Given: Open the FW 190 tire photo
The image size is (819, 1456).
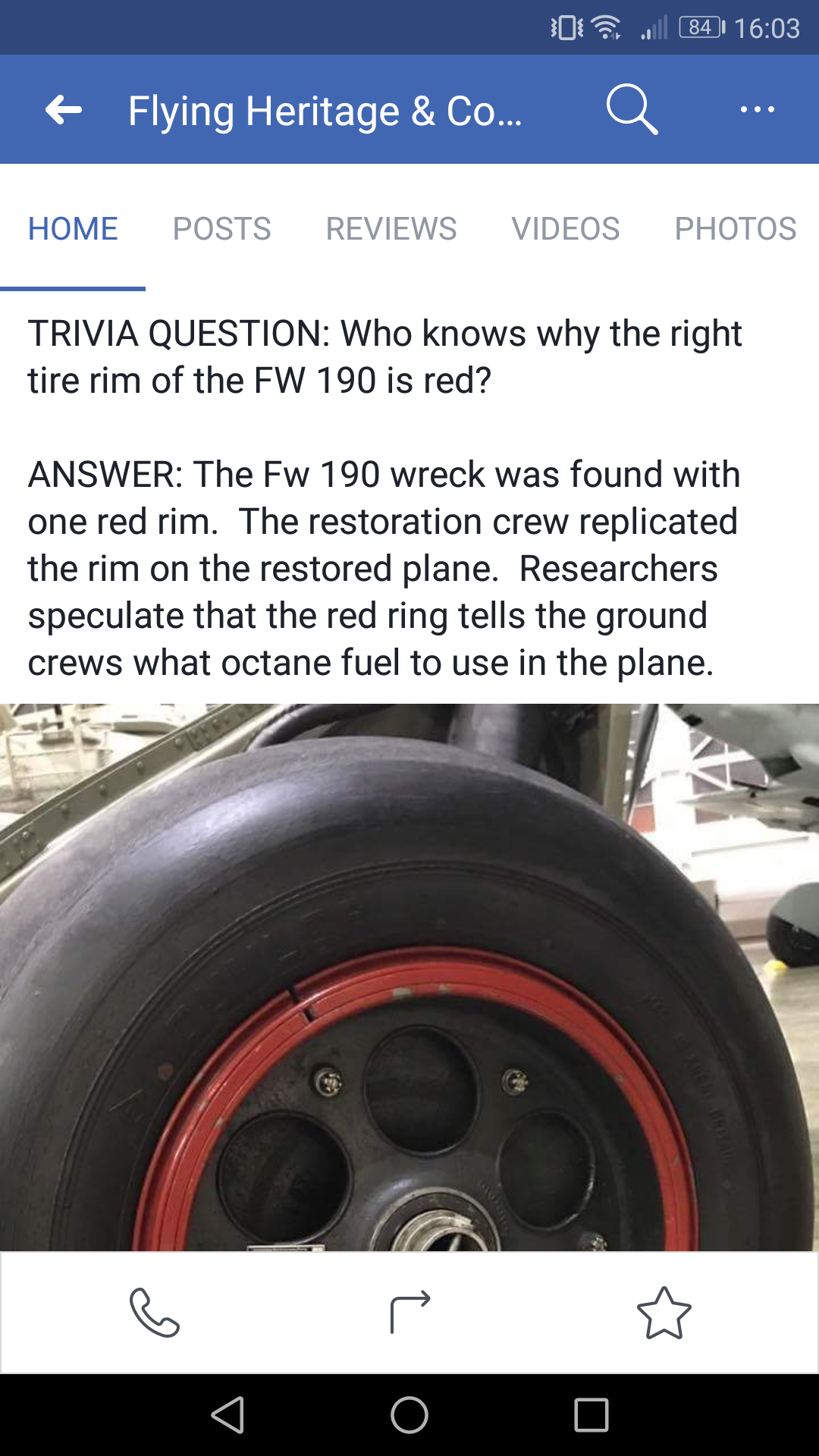Looking at the screenshot, I should tap(409, 978).
